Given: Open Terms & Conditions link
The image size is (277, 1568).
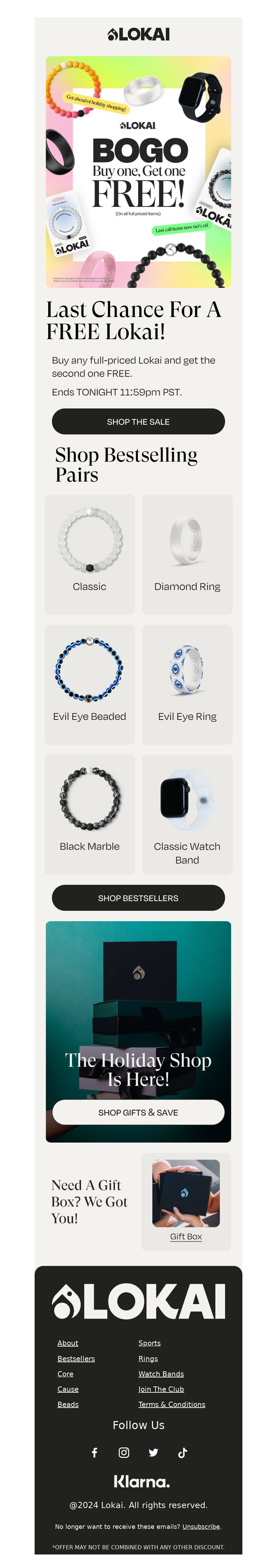Looking at the screenshot, I should 172,1404.
